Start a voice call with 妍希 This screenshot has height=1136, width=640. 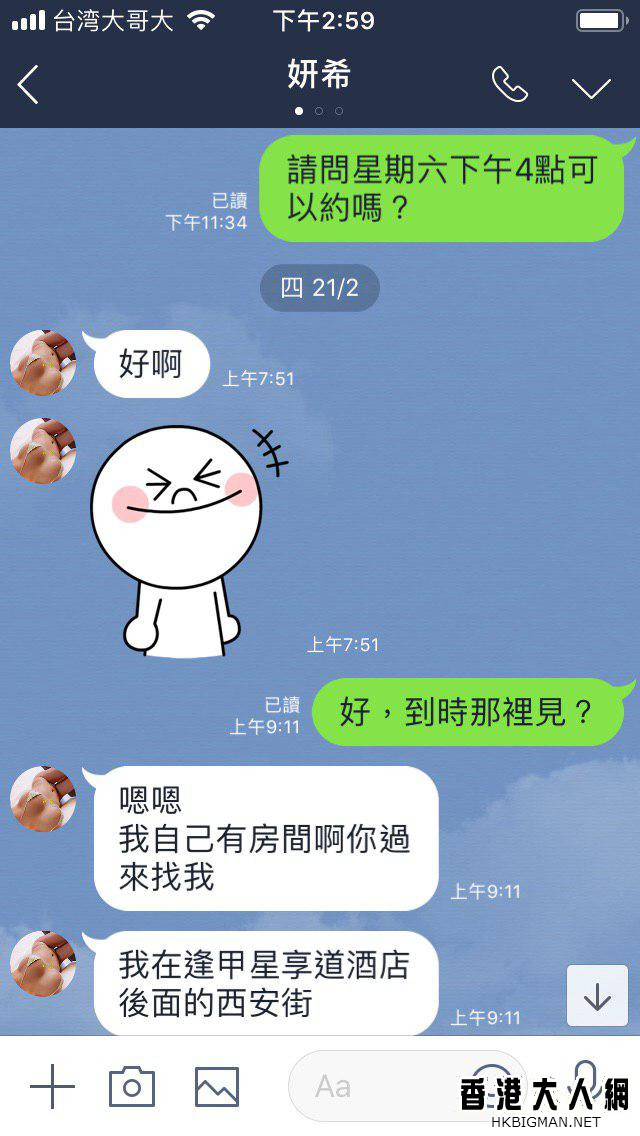pos(509,86)
